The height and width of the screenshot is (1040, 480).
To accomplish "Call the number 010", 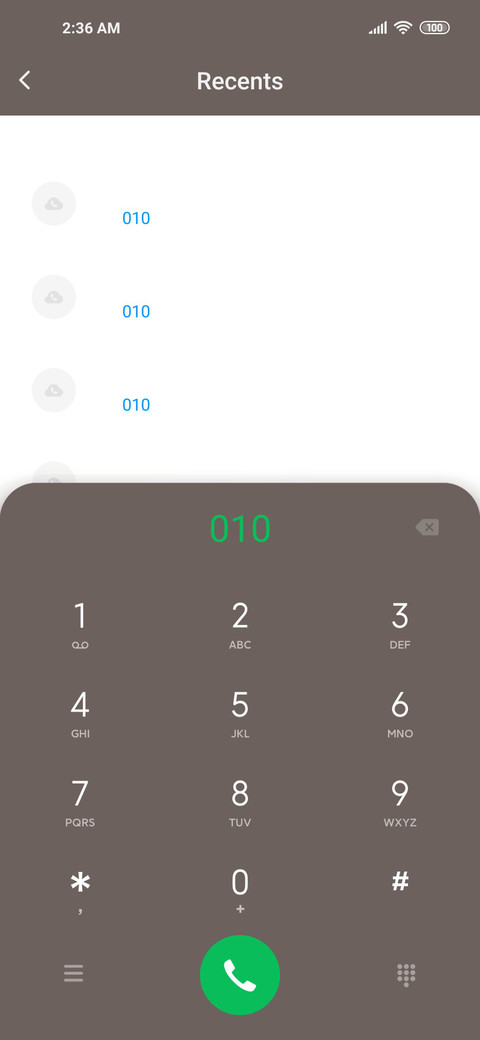I will click(240, 974).
